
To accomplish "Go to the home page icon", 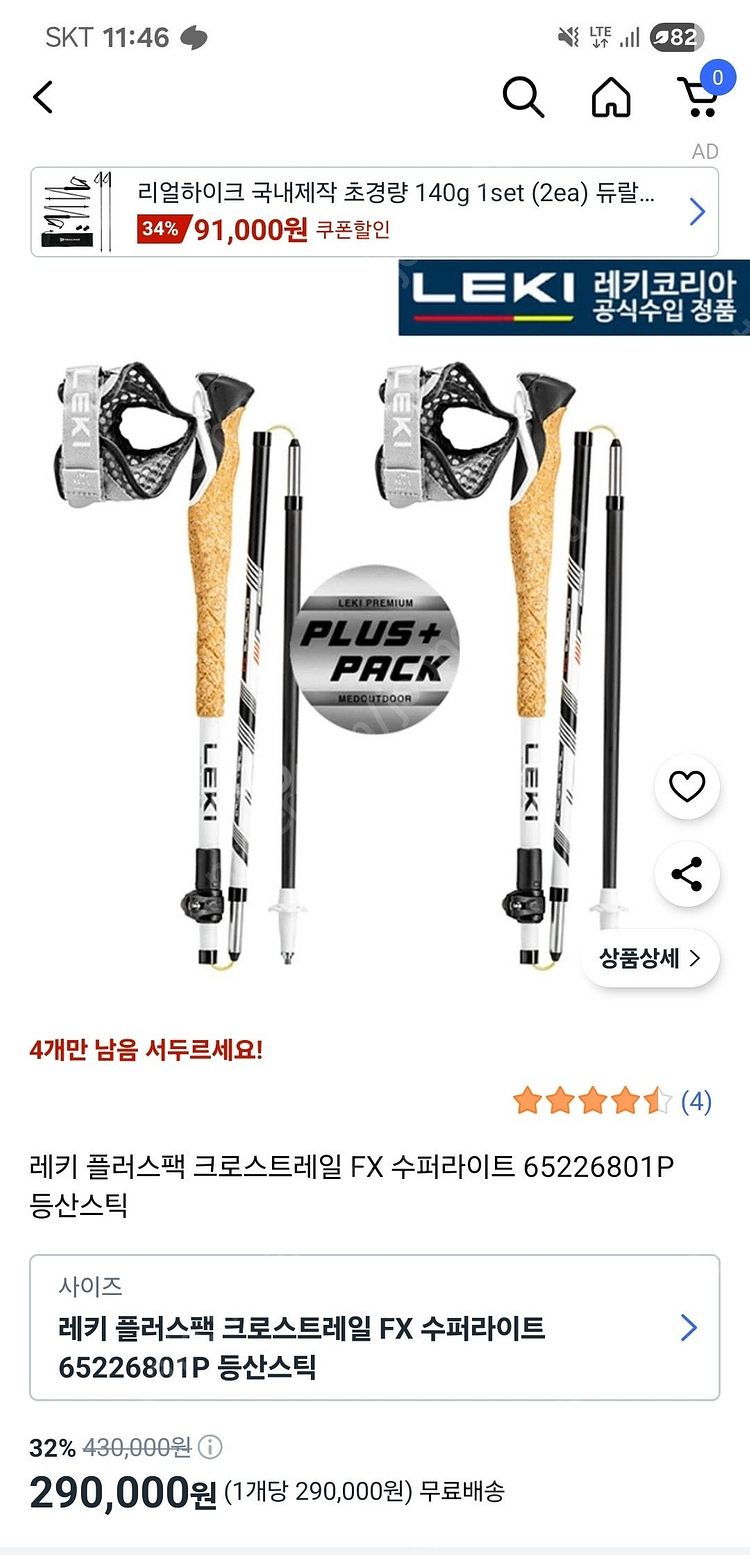I will pos(611,98).
